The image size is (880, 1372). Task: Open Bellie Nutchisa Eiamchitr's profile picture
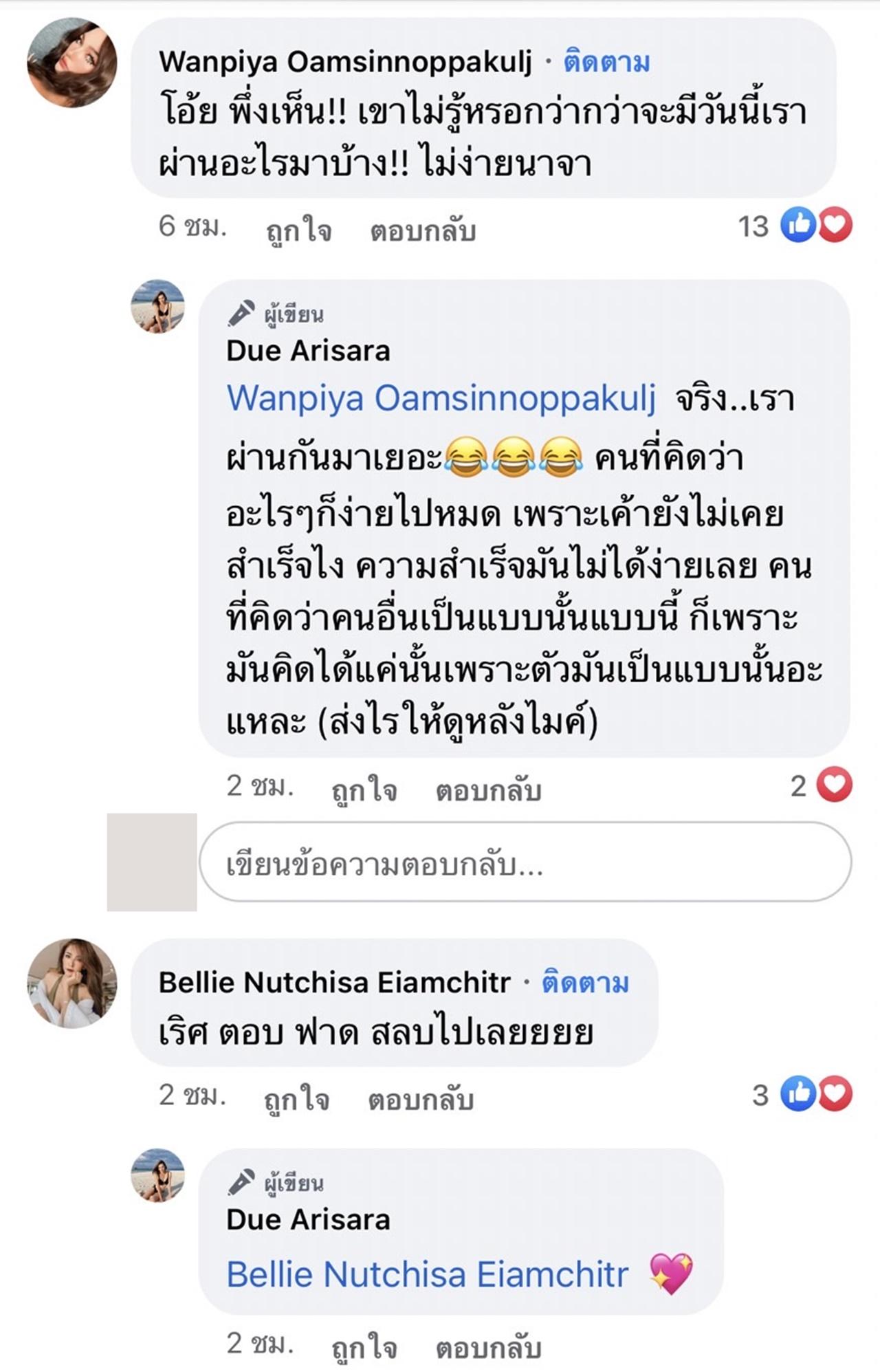pyautogui.click(x=72, y=983)
